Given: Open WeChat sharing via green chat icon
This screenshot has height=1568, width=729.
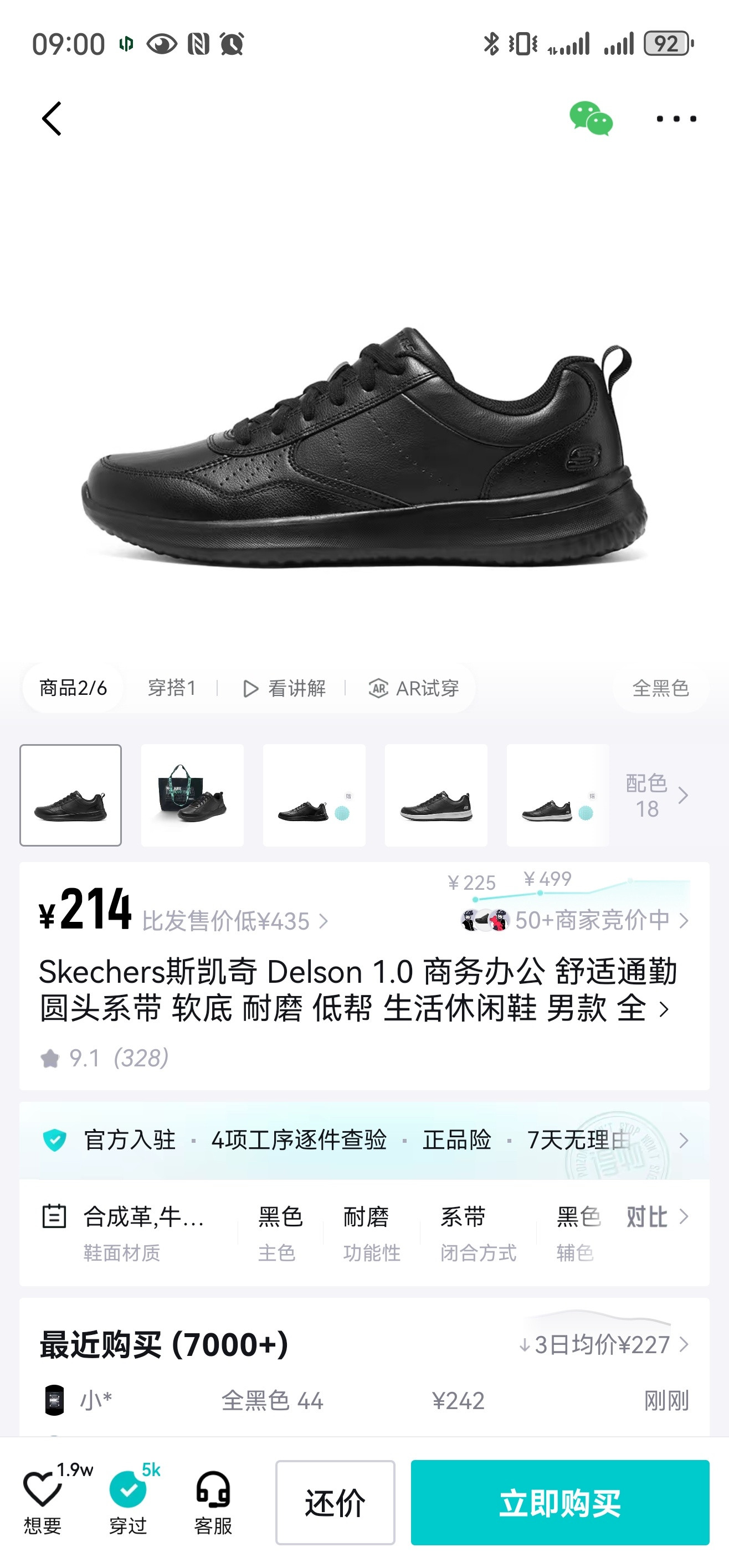Looking at the screenshot, I should 588,118.
